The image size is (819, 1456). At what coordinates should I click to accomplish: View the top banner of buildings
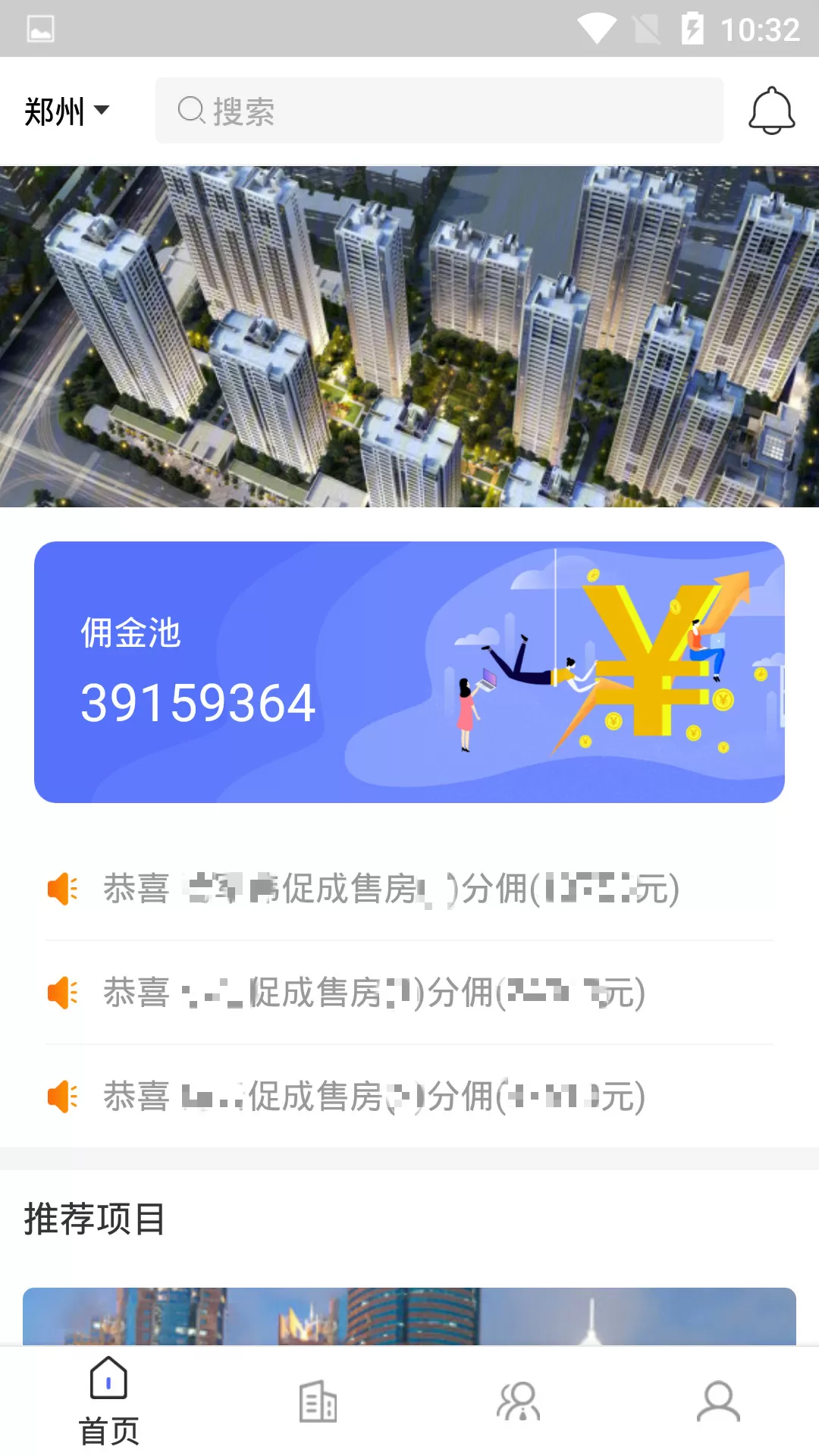coord(409,334)
